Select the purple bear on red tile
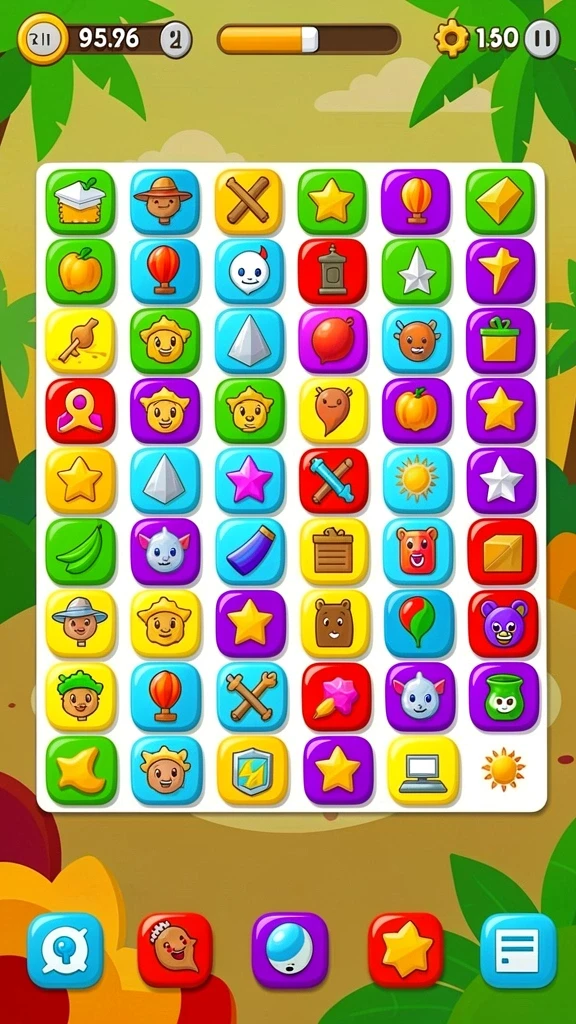 point(503,624)
